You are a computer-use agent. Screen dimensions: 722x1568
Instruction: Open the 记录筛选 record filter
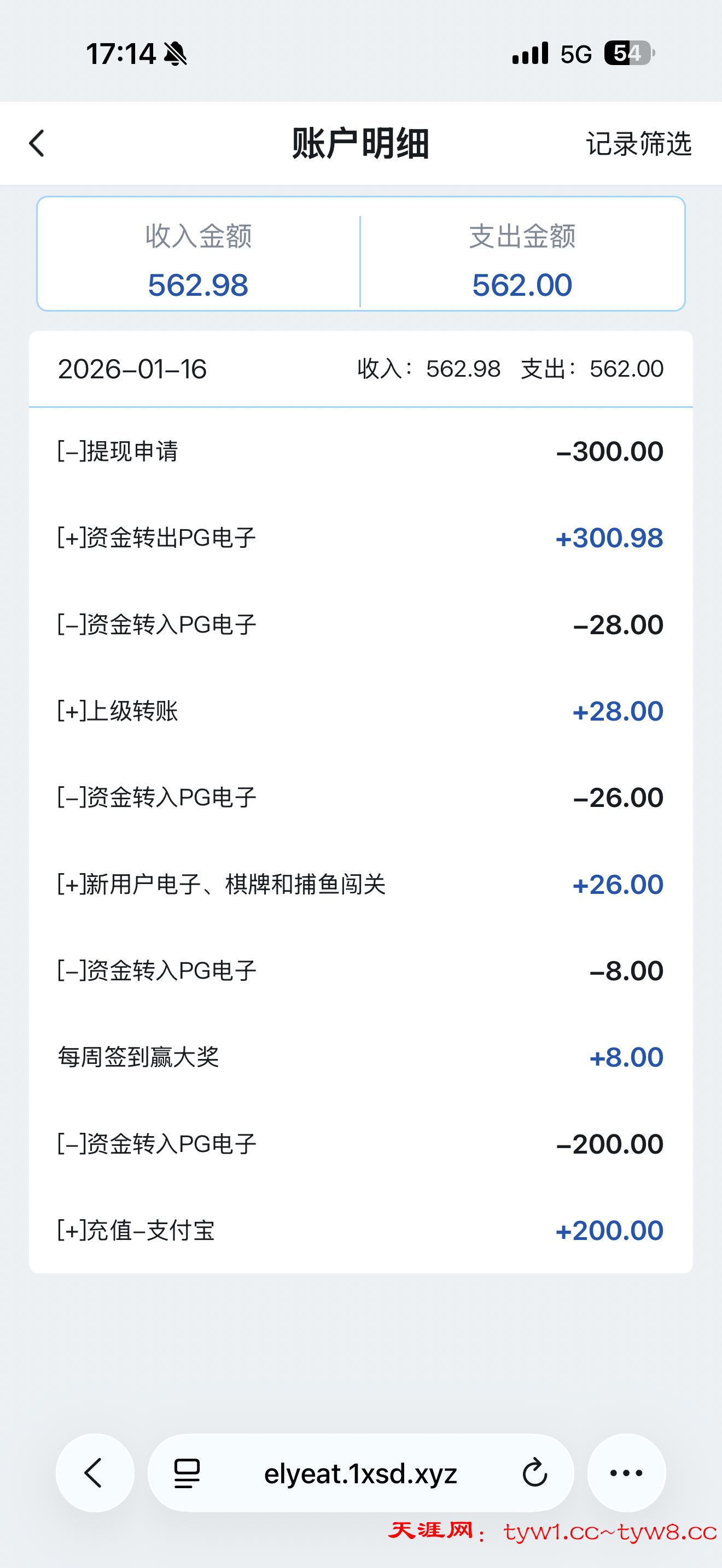[x=639, y=144]
